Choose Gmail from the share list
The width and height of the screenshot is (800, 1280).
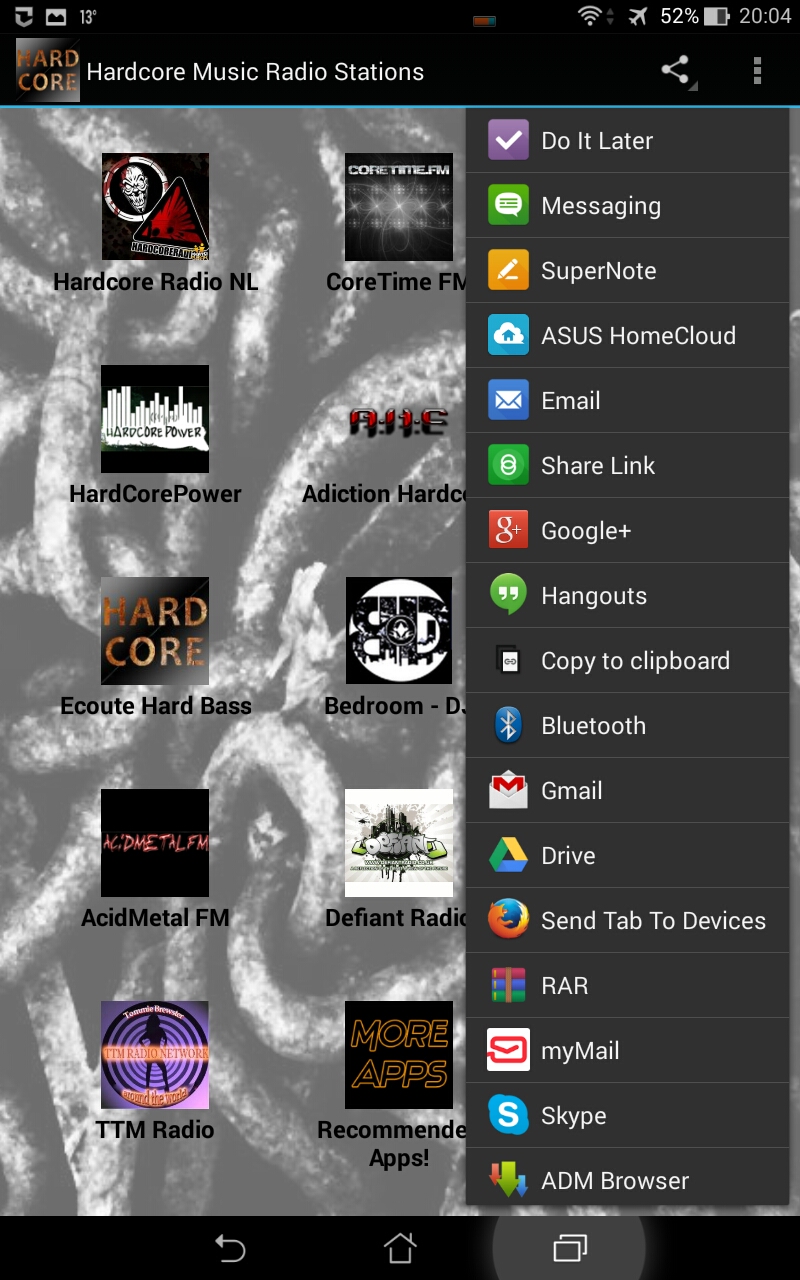627,791
